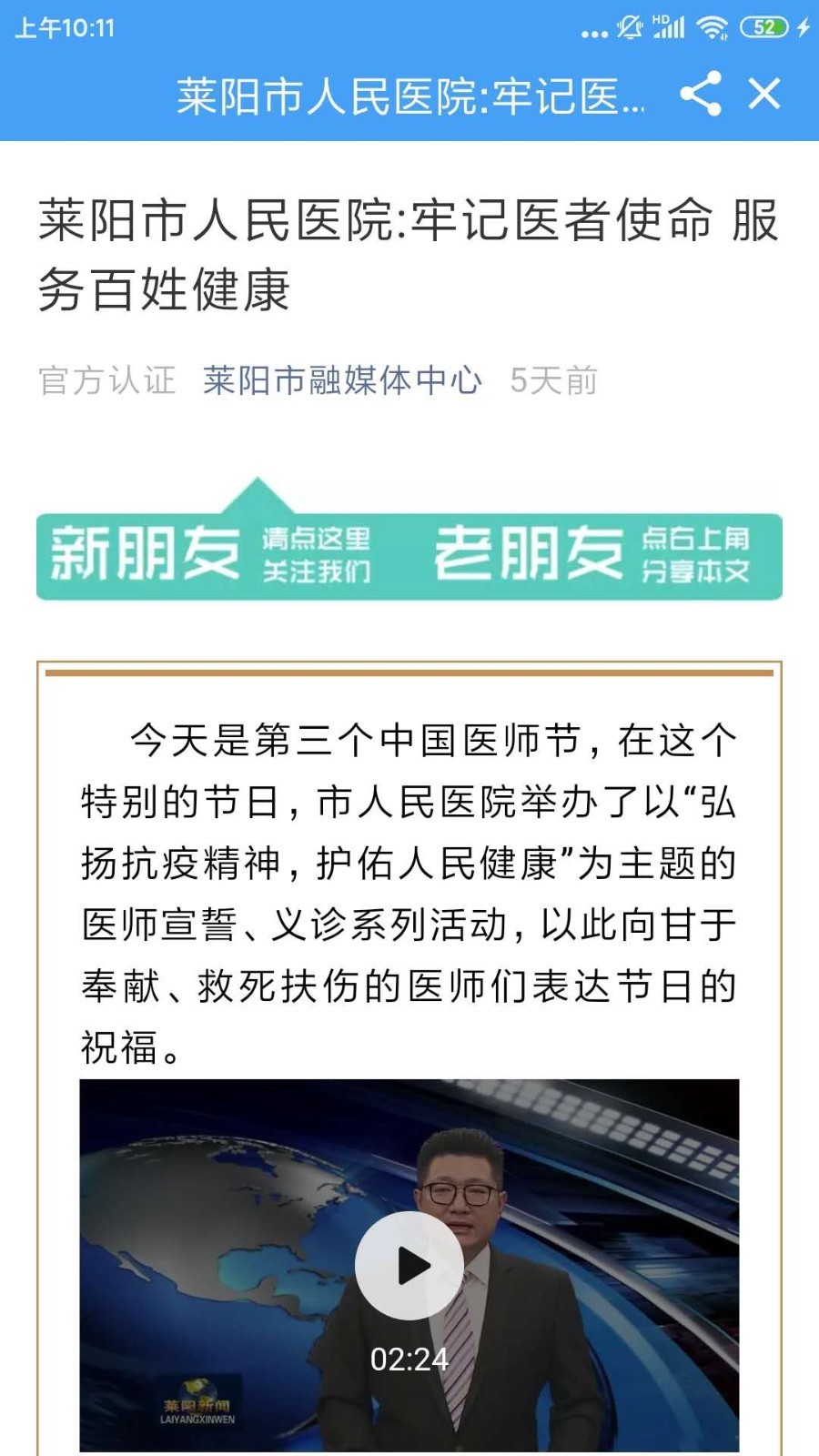Close the article page

click(x=764, y=94)
